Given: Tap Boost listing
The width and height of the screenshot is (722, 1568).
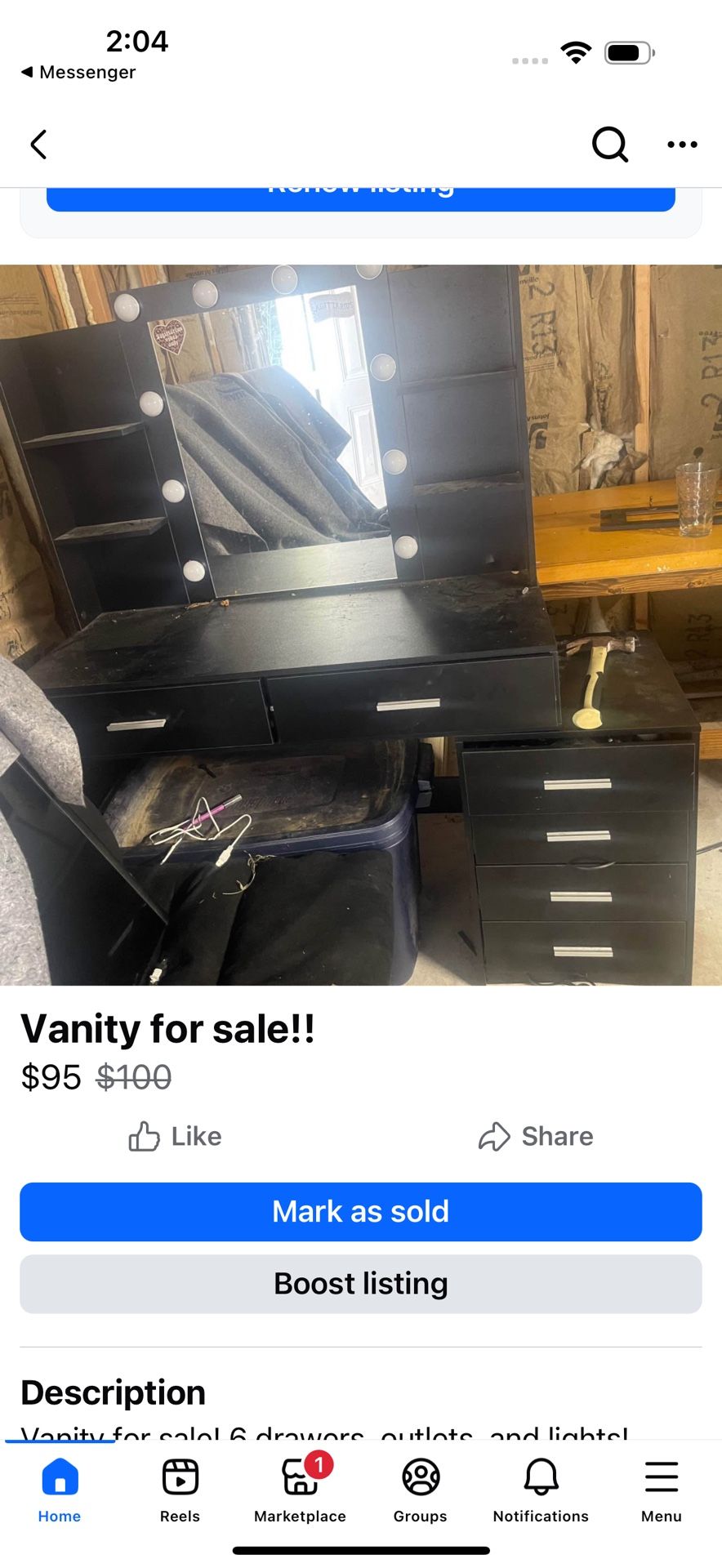Looking at the screenshot, I should (x=360, y=1283).
